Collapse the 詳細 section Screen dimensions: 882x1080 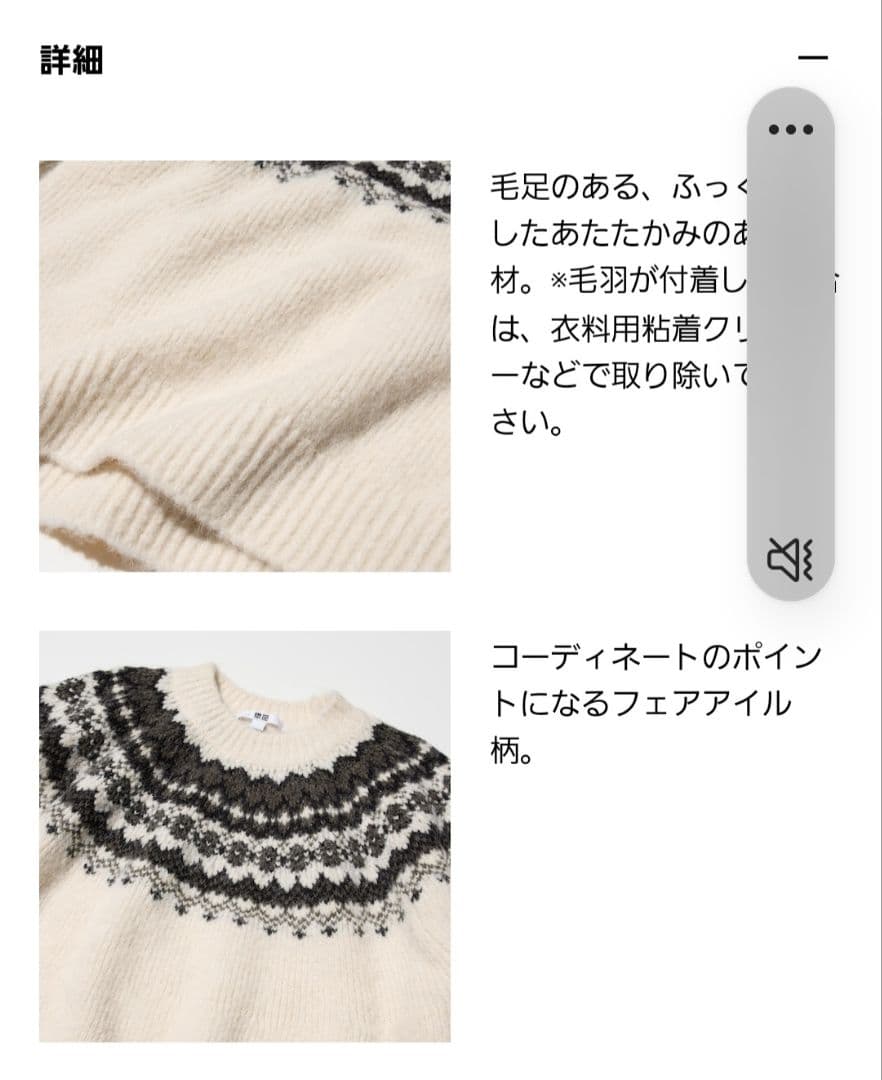(813, 58)
